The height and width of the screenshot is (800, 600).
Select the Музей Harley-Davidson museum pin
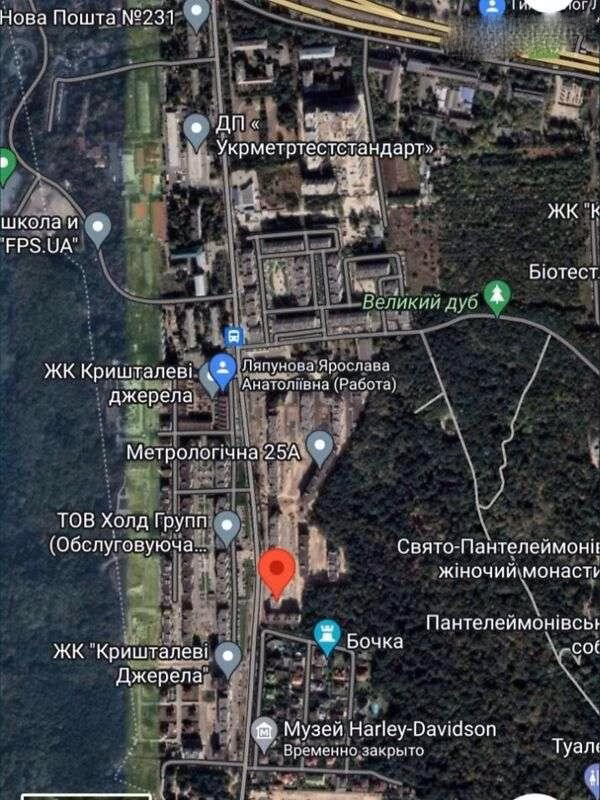pyautogui.click(x=264, y=733)
